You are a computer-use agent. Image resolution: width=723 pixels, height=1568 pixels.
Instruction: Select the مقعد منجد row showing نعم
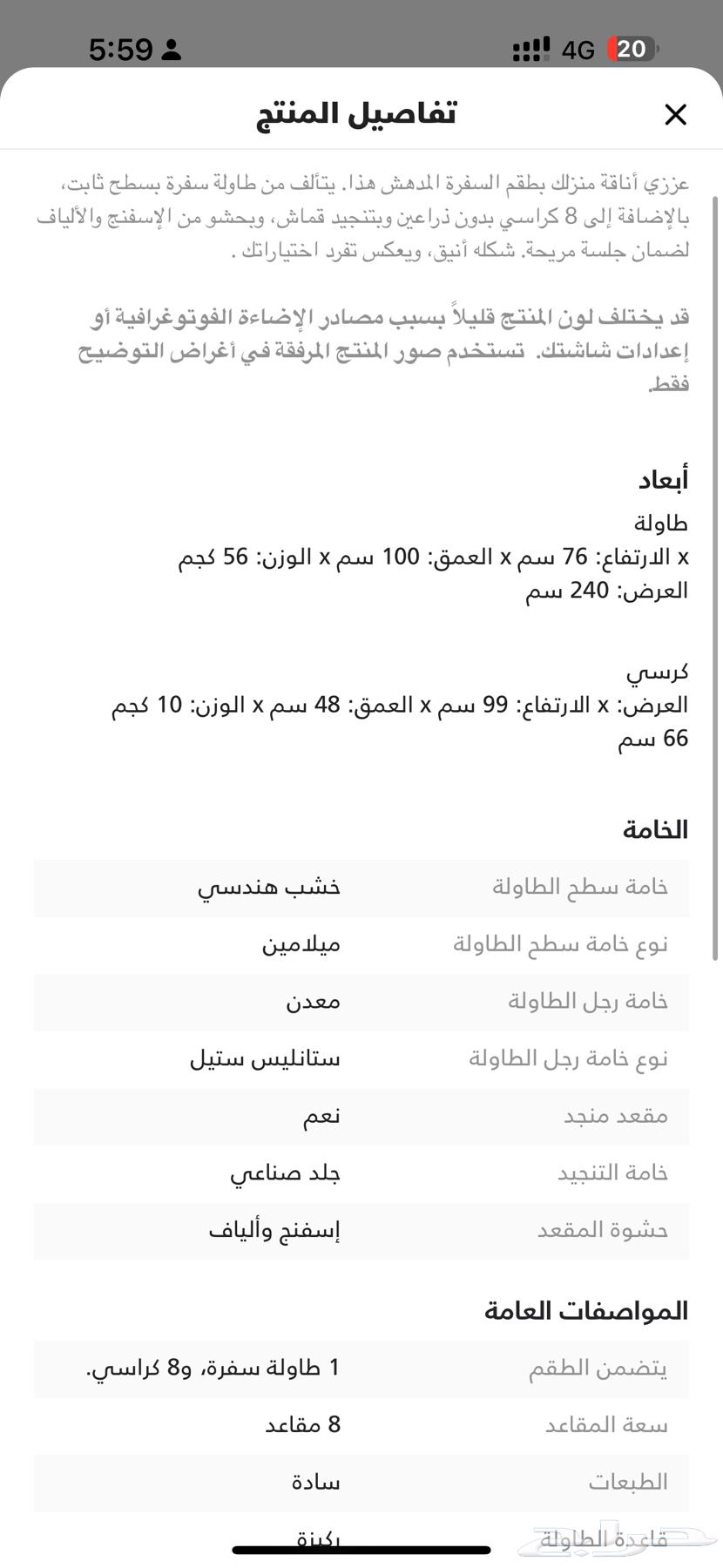click(x=361, y=1117)
